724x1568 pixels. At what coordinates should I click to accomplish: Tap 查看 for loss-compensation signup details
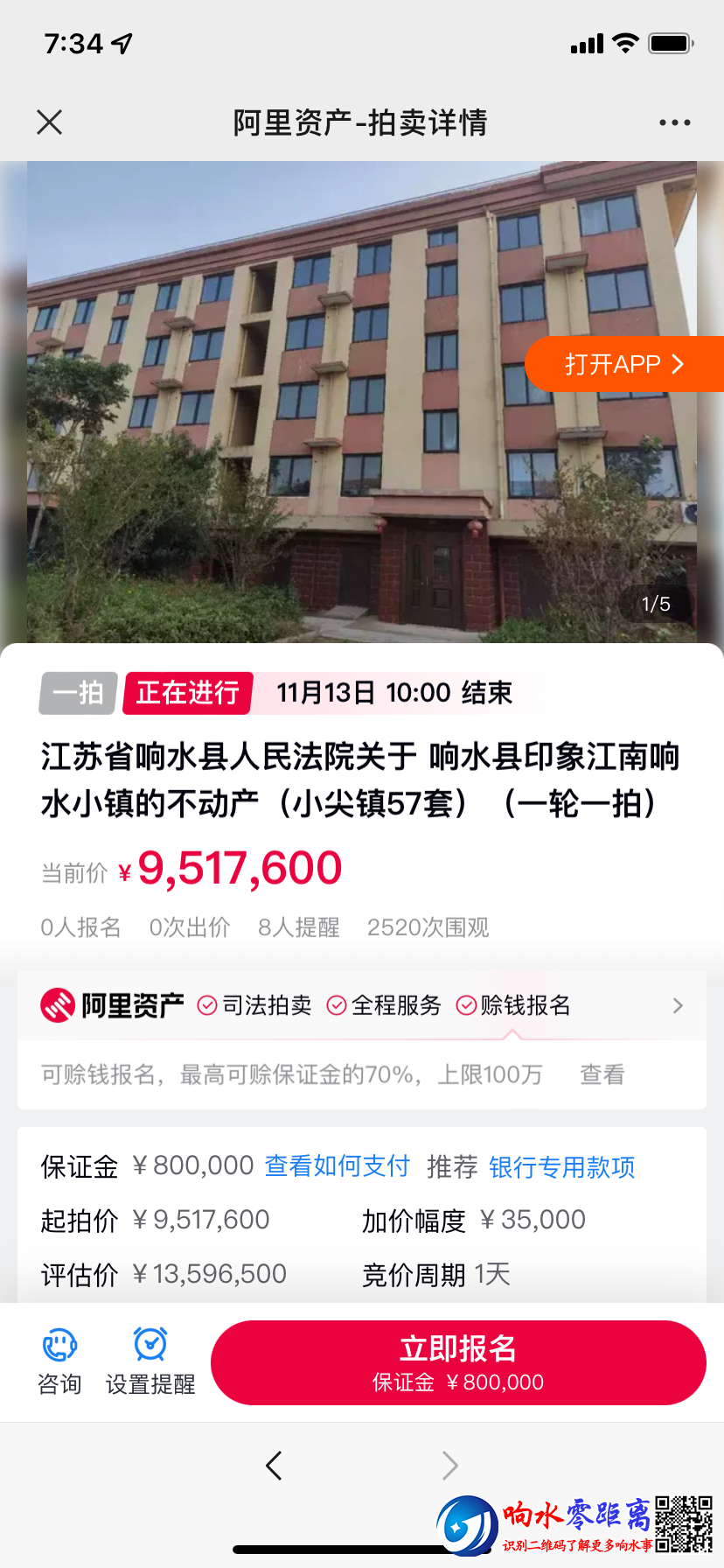tap(602, 1074)
